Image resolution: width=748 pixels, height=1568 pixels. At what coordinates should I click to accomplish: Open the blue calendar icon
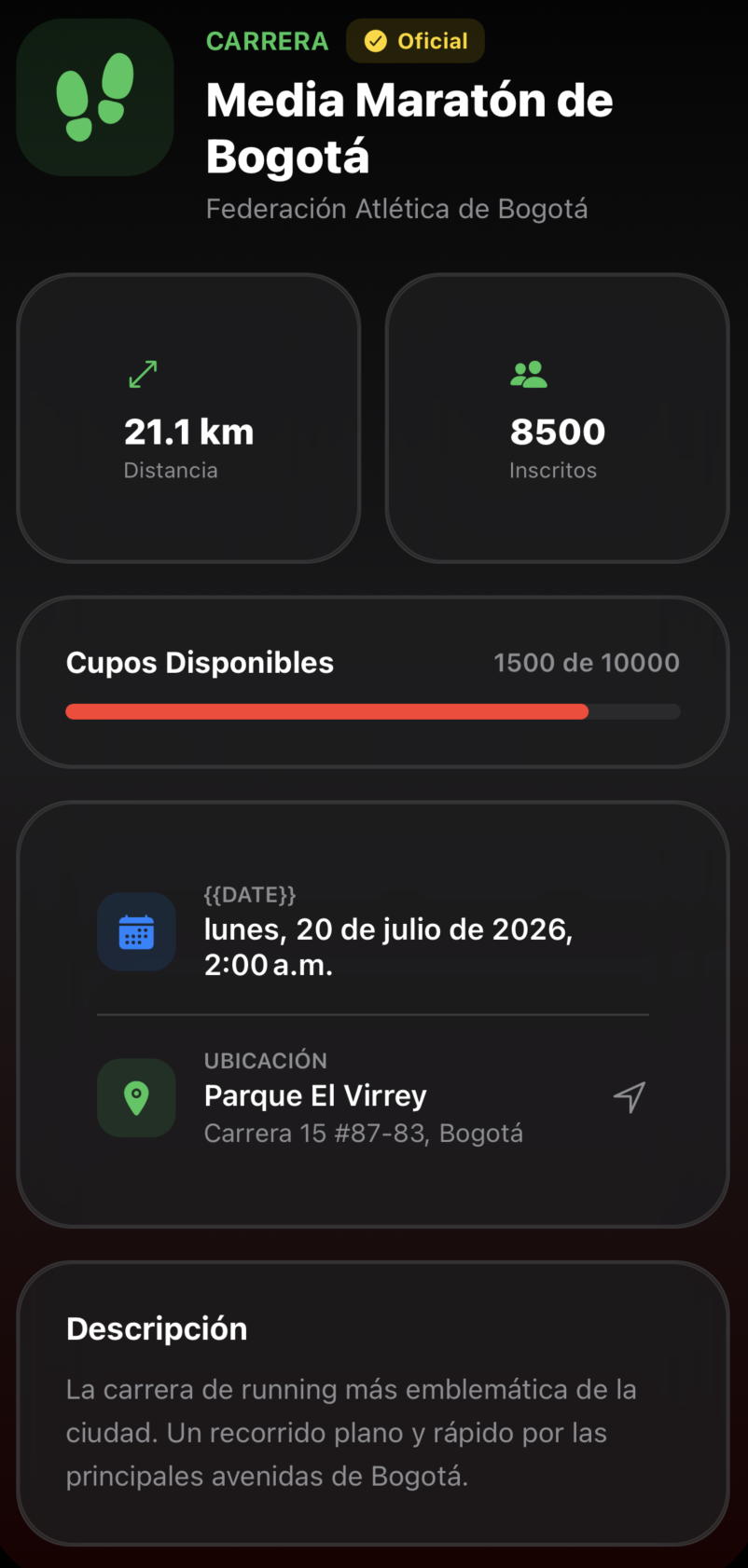[136, 931]
